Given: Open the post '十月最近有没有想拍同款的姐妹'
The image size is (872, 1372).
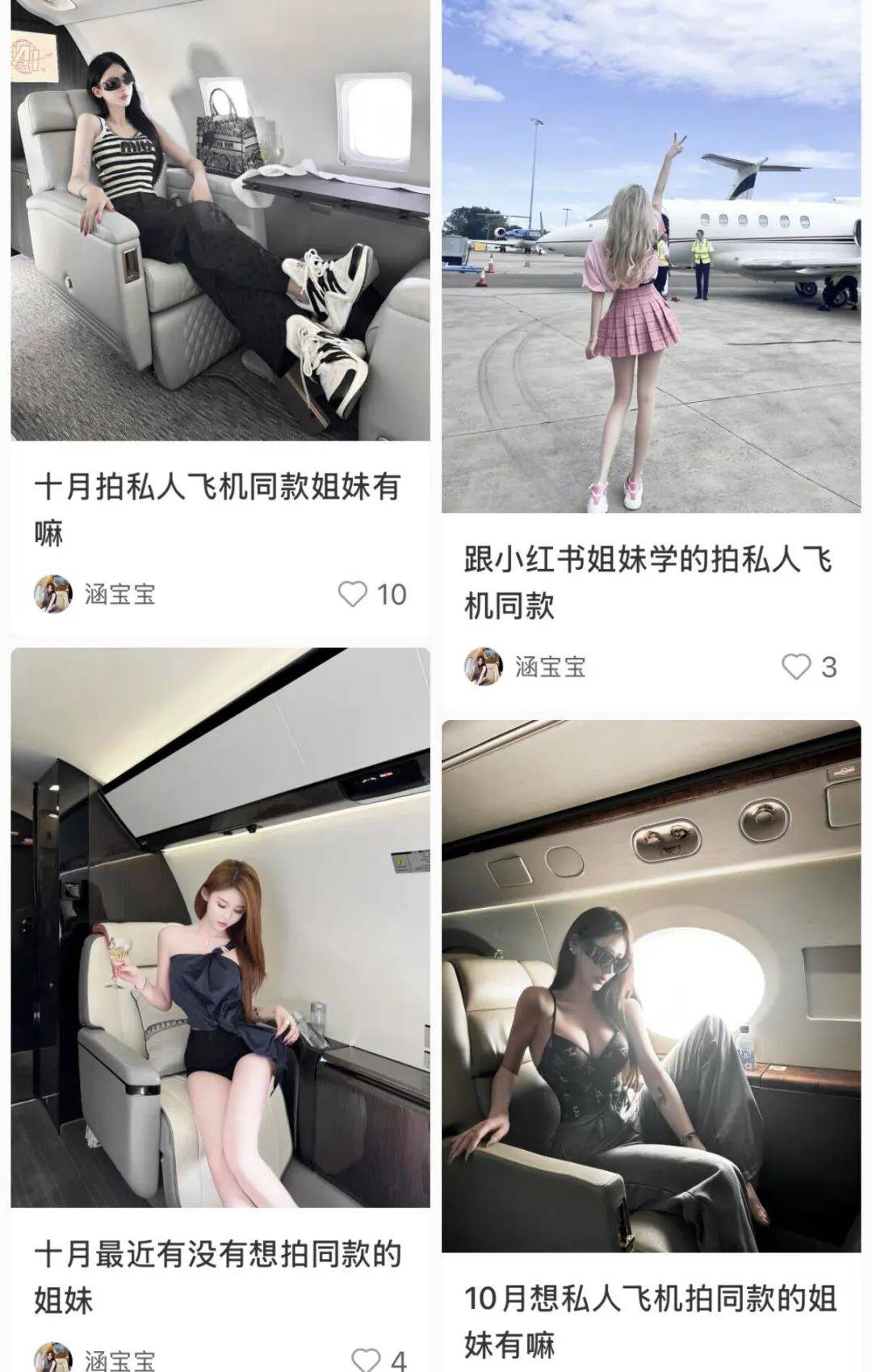Looking at the screenshot, I should point(218,1277).
